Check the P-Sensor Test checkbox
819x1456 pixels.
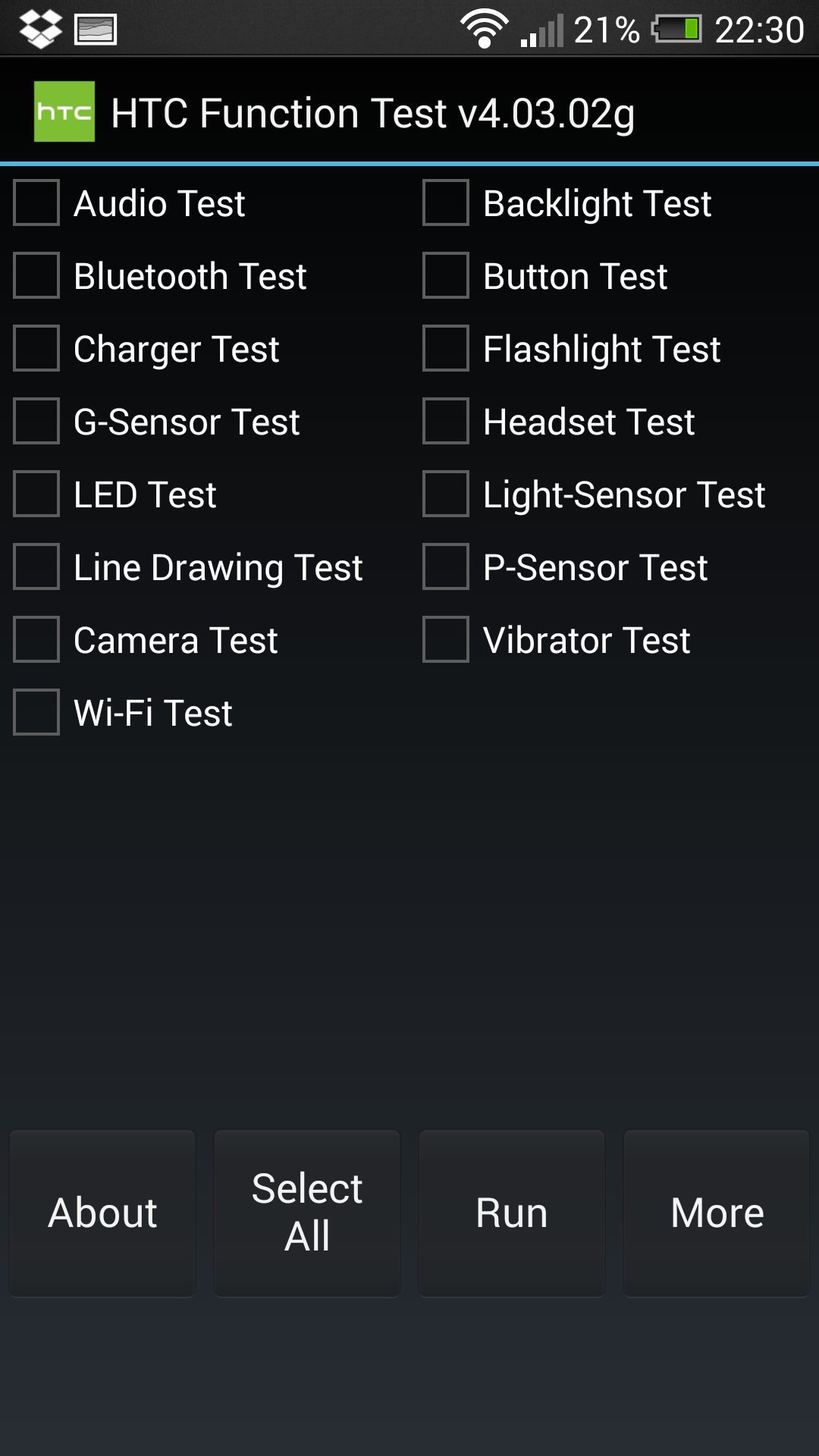click(x=446, y=566)
